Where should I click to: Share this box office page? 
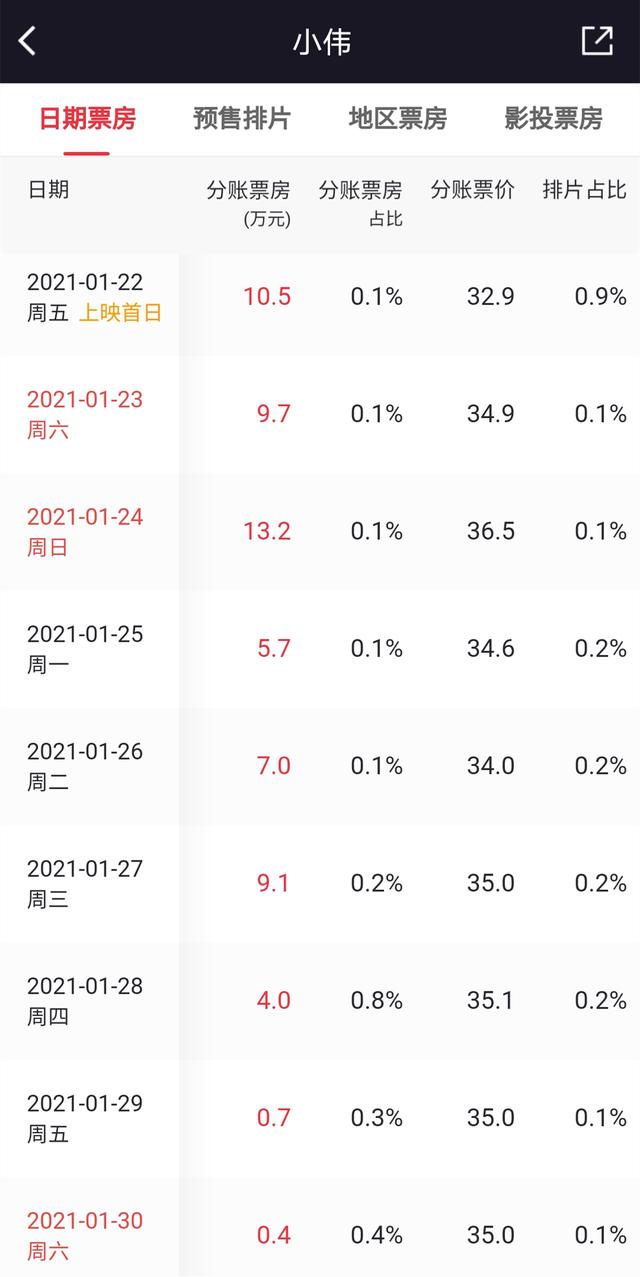(x=597, y=40)
